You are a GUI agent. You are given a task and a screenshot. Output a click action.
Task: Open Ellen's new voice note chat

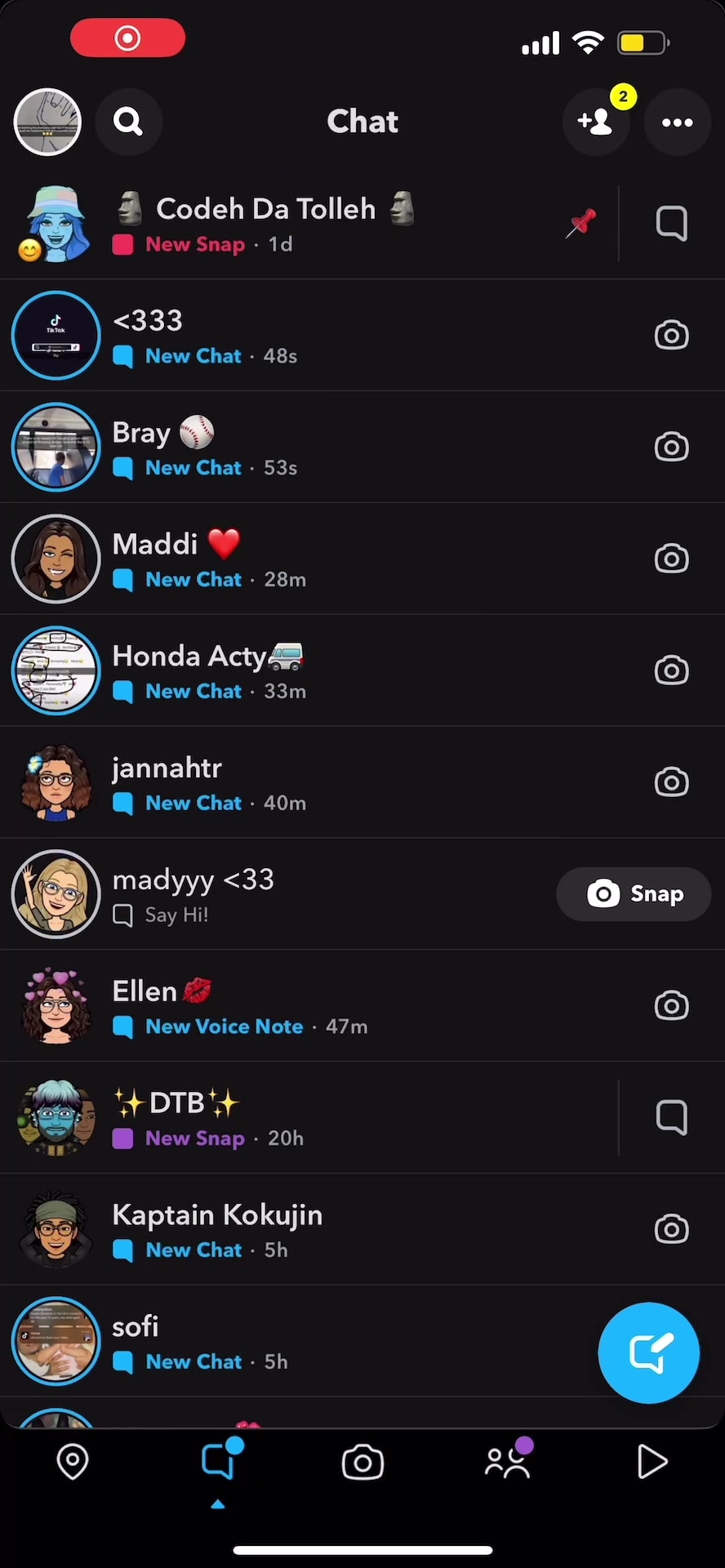[x=327, y=1006]
